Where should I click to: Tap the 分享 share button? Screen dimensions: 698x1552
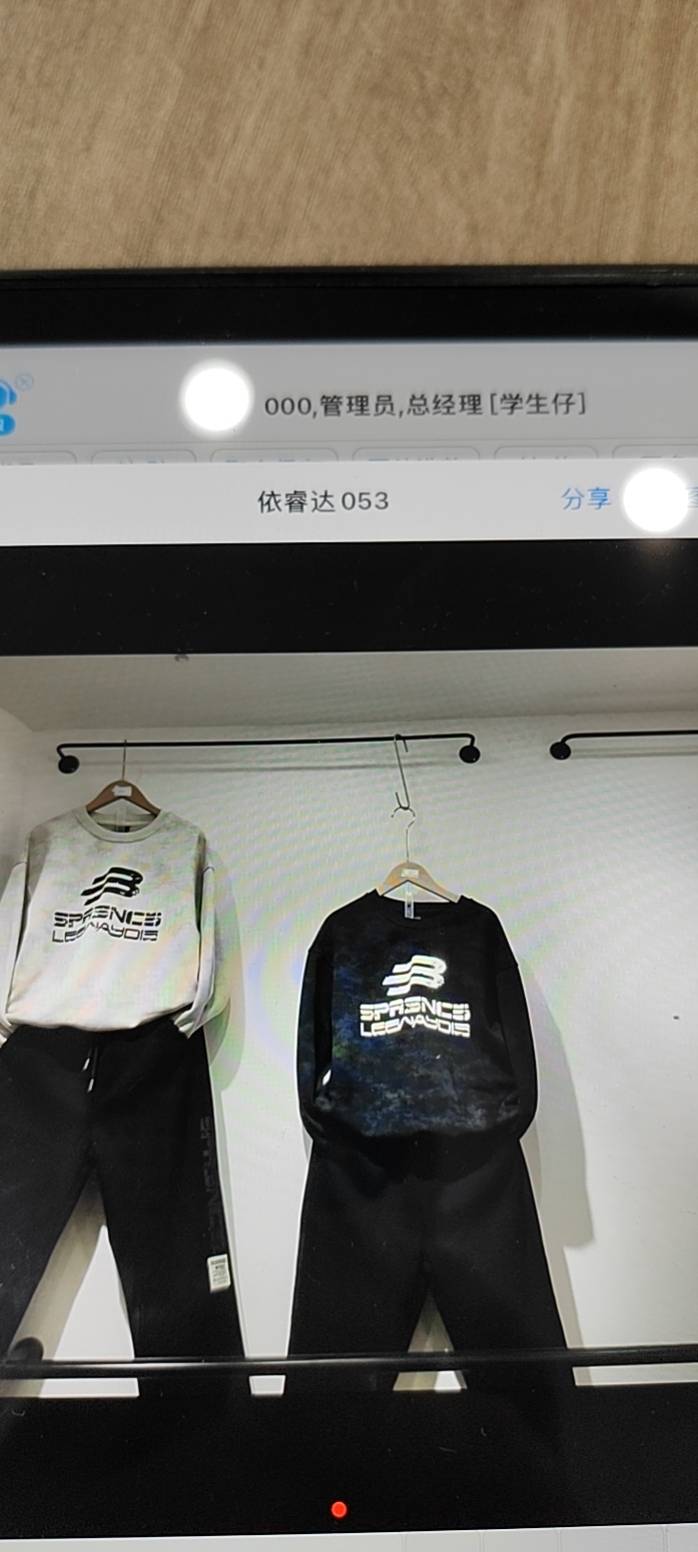586,499
